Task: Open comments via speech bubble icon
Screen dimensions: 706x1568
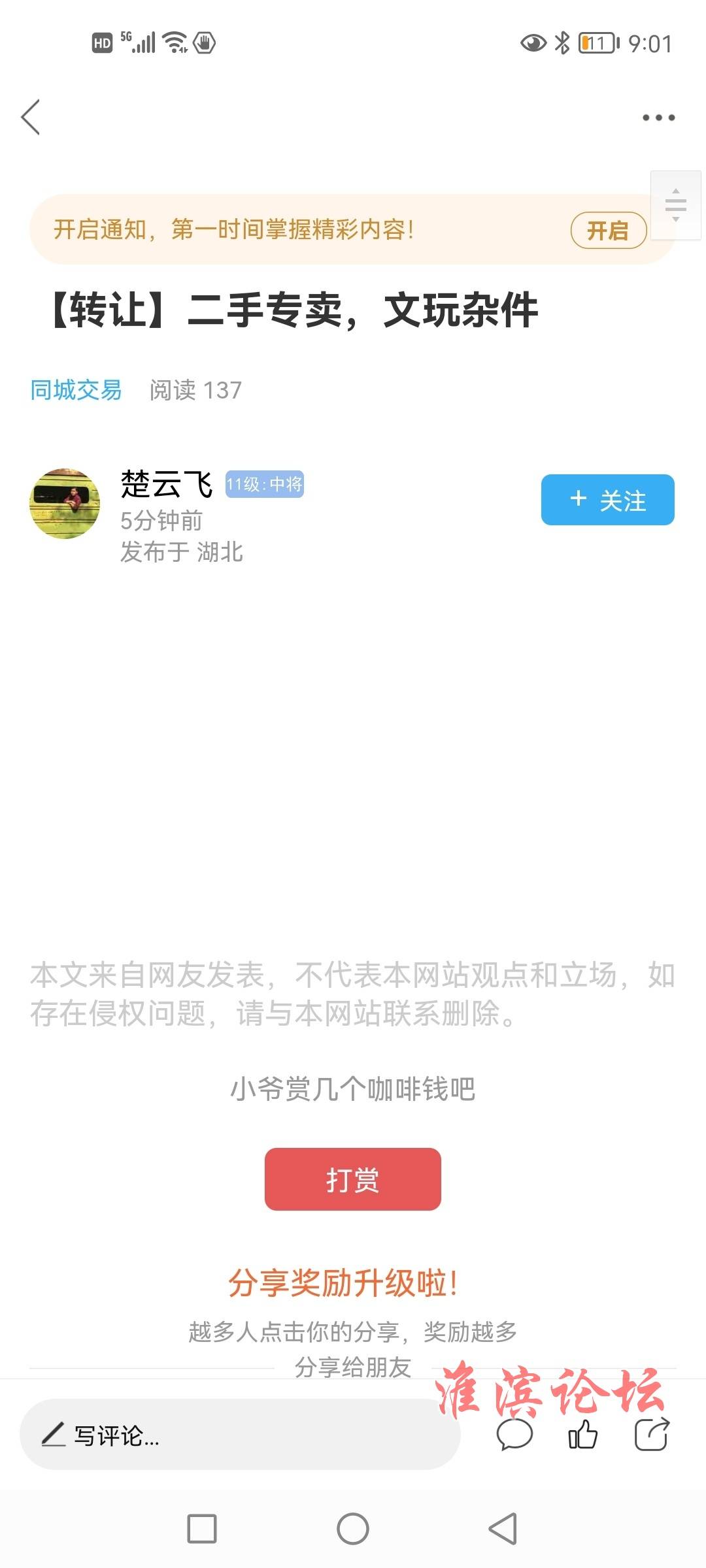Action: [514, 1435]
